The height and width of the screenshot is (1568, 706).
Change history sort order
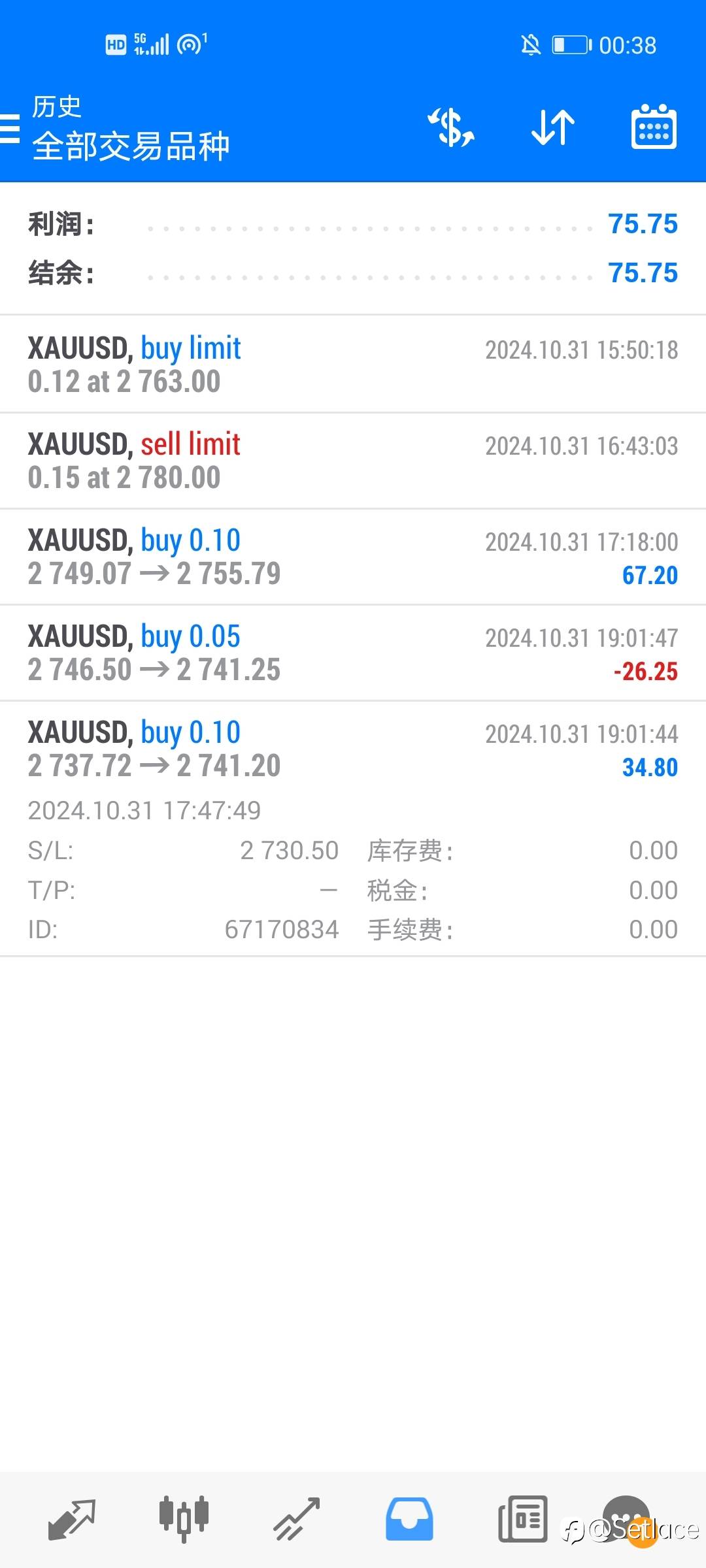(x=553, y=127)
